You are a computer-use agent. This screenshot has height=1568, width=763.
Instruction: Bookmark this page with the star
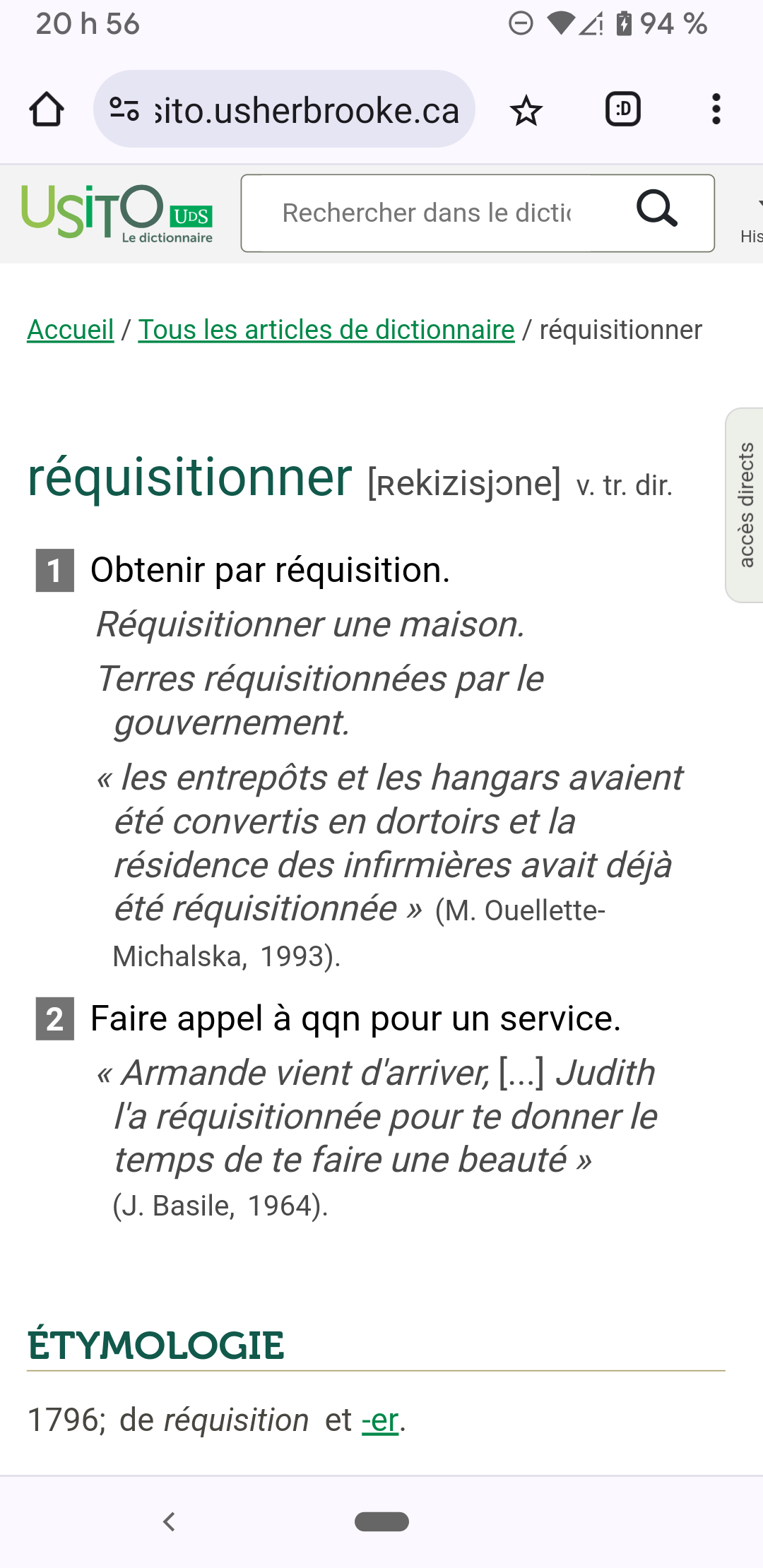tap(526, 110)
